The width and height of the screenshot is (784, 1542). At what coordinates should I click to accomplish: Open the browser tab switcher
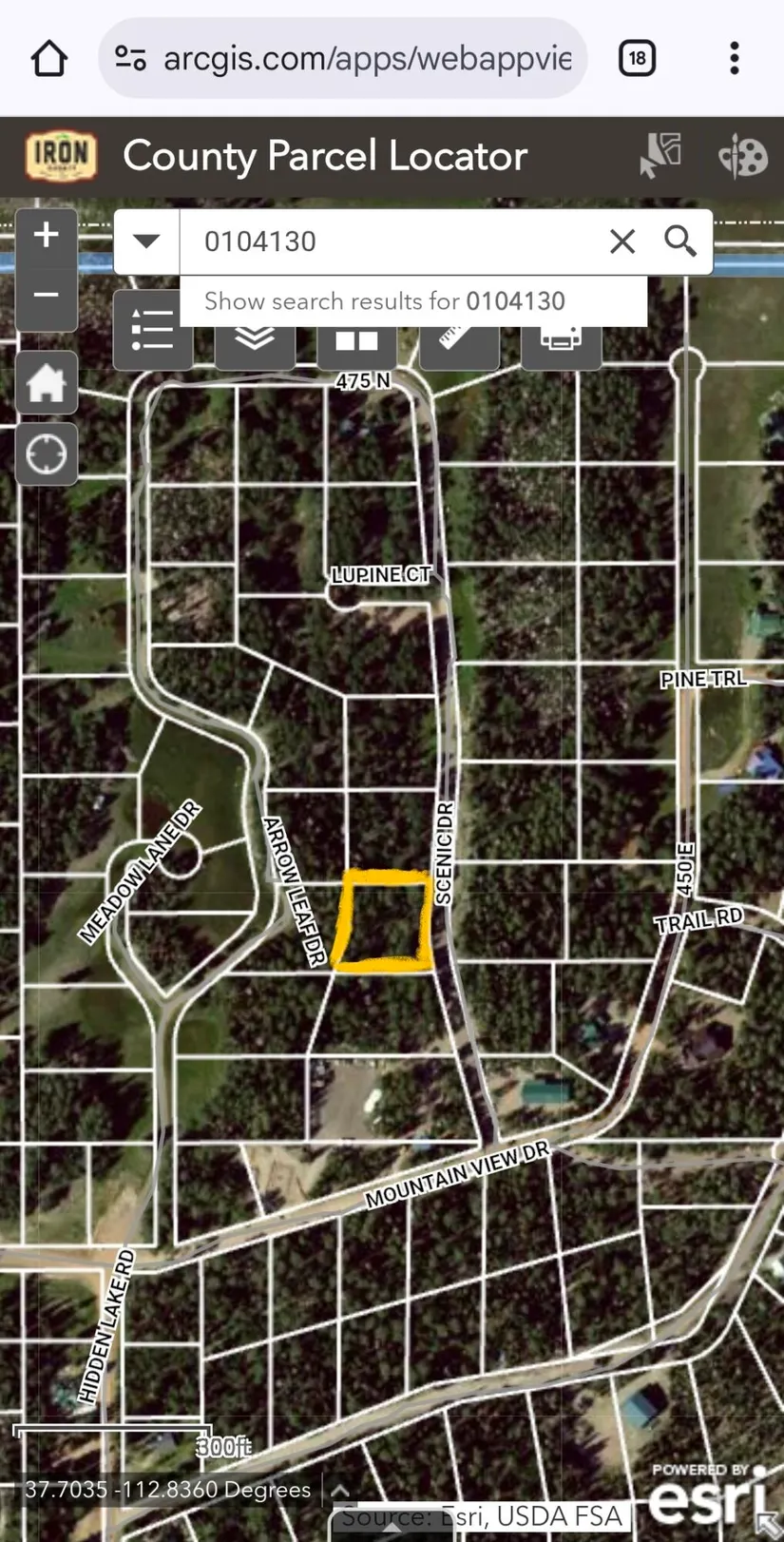(x=637, y=59)
